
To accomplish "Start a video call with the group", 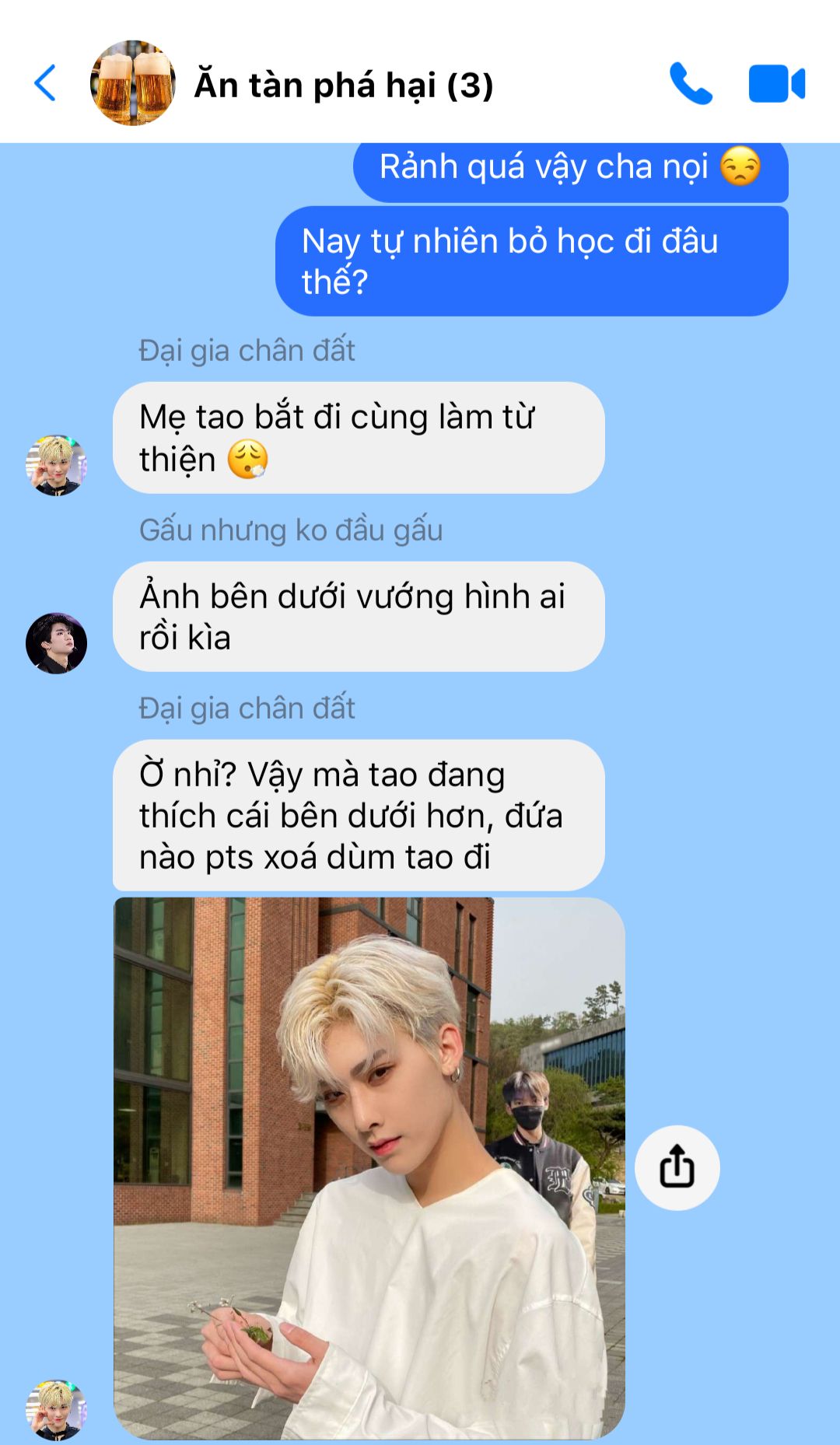I will (x=776, y=83).
